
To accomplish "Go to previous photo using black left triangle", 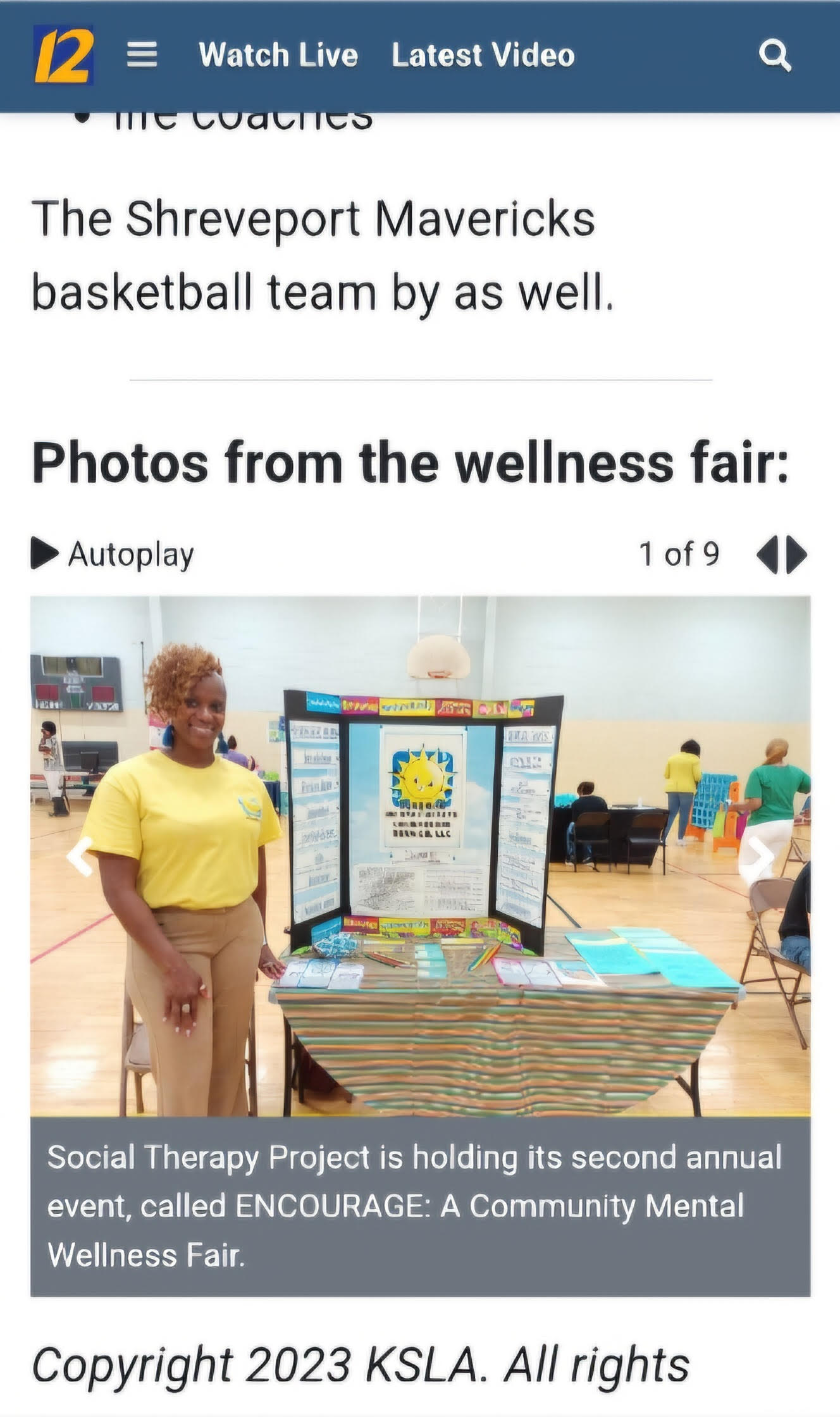I will point(767,555).
